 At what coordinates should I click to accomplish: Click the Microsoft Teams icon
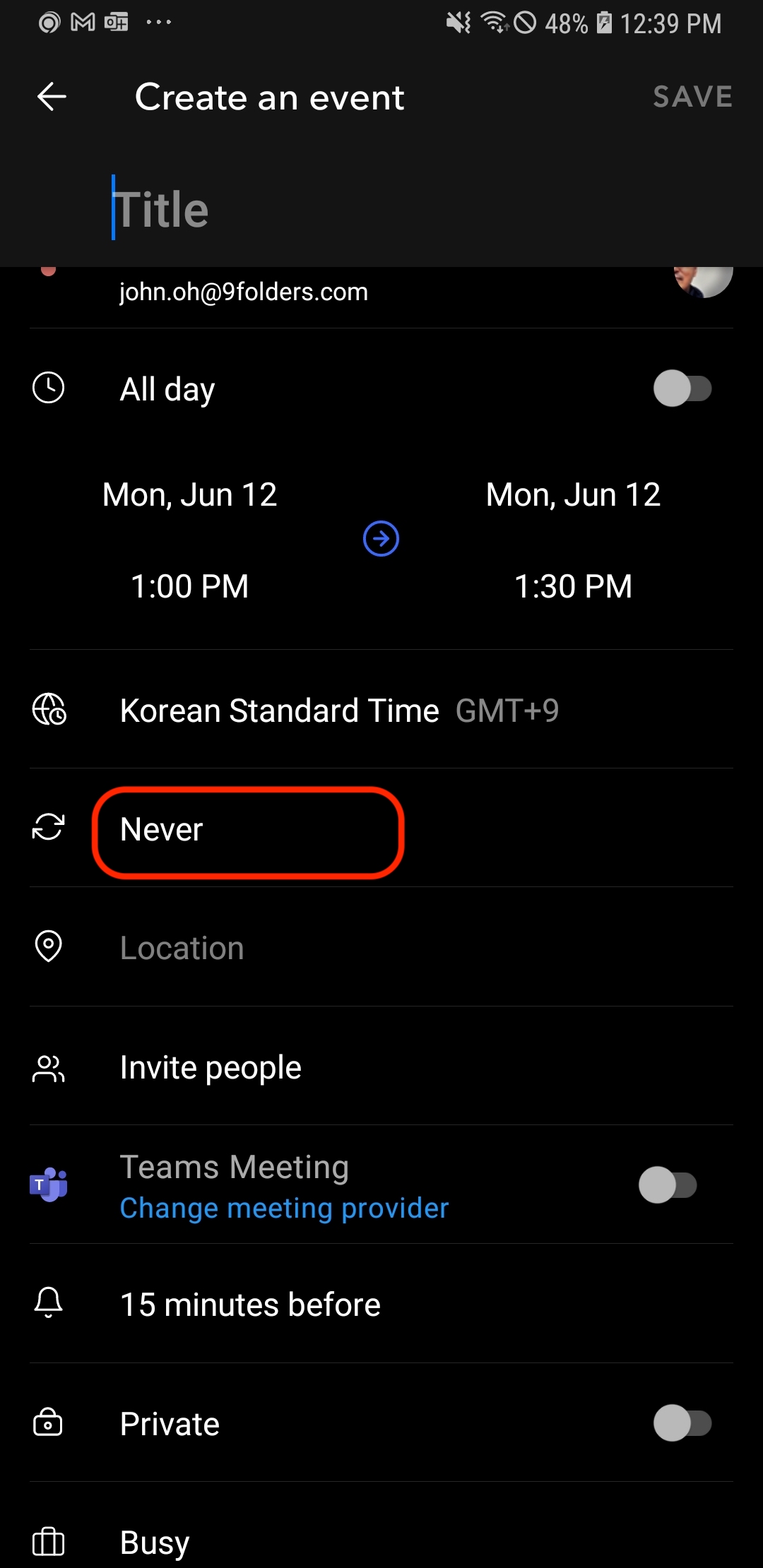point(48,1185)
